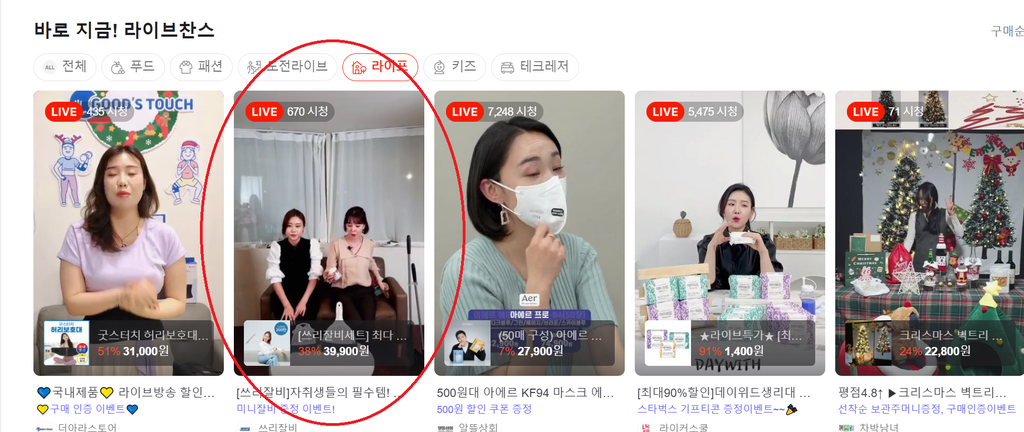
Task: Switch to the 푸드 category chip
Action: pyautogui.click(x=132, y=67)
